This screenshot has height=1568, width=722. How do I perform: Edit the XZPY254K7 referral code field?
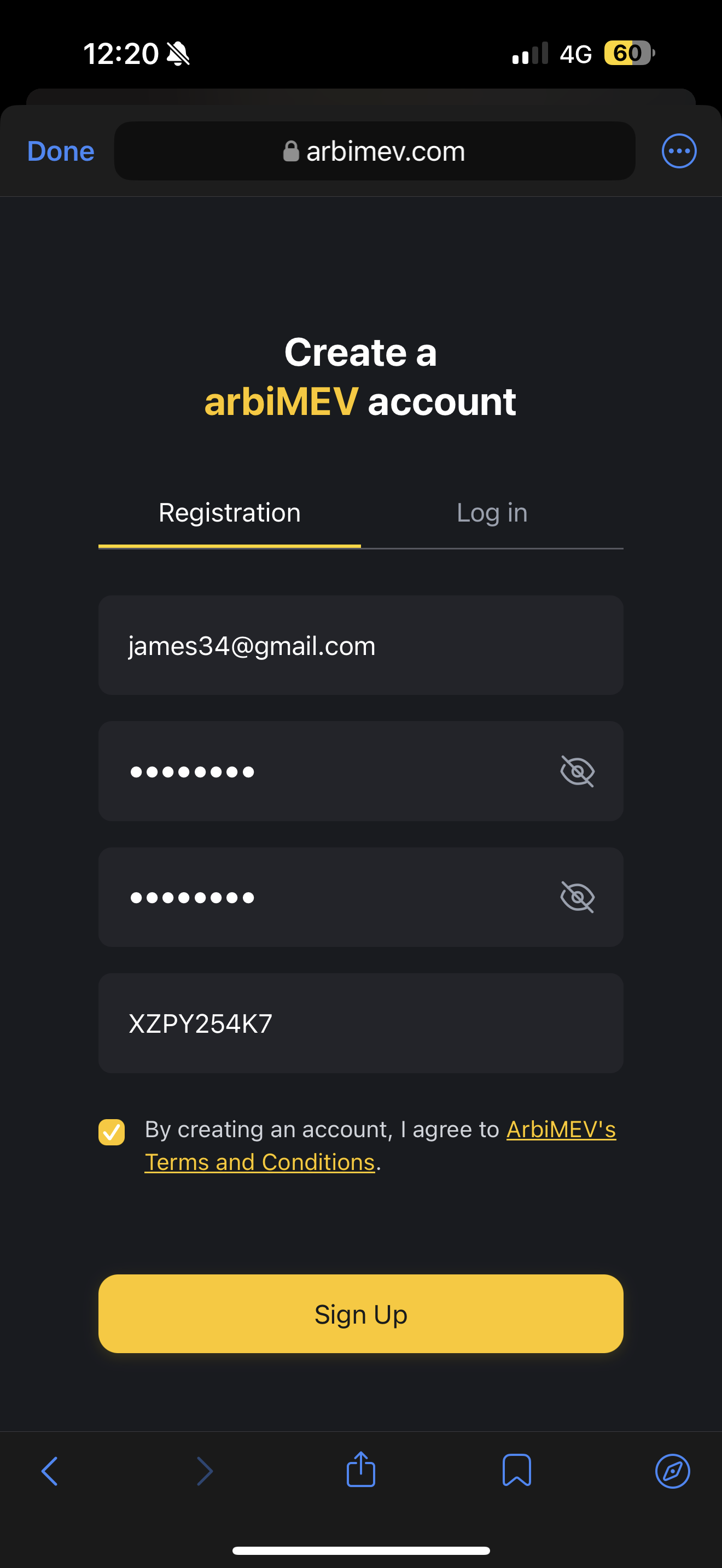pyautogui.click(x=360, y=1023)
